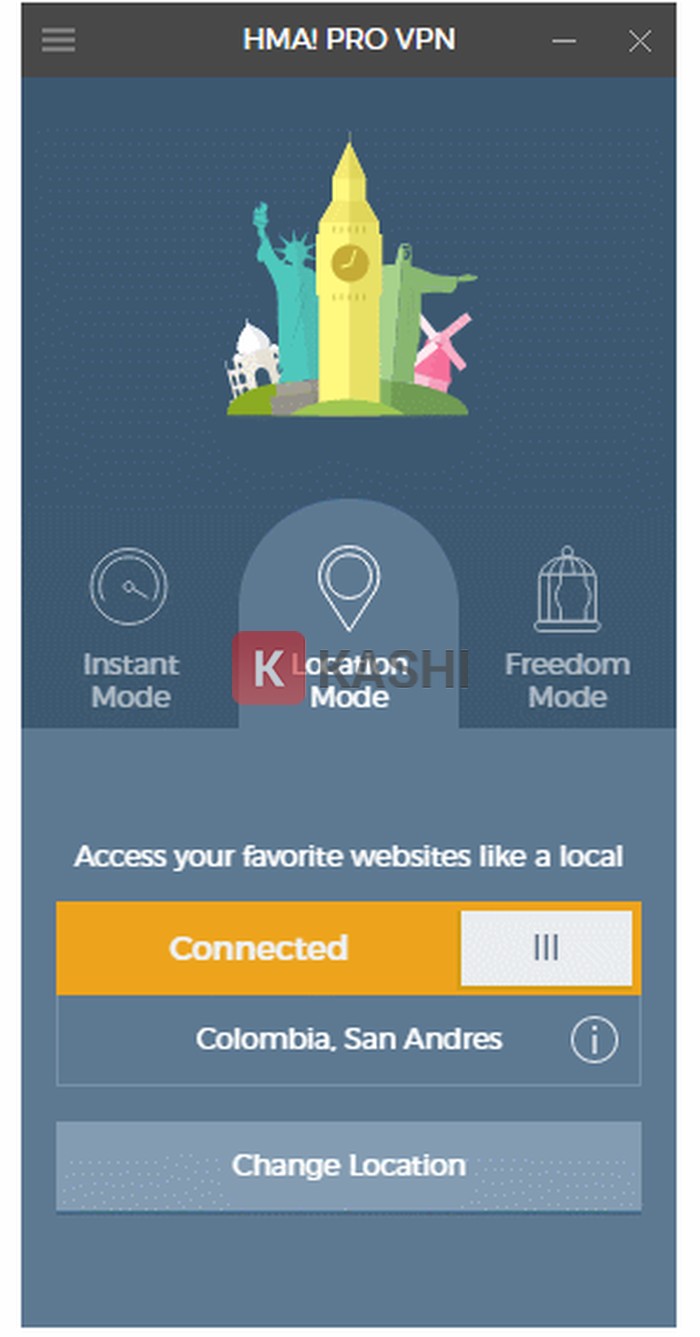Viewport: 700px width, 1337px height.
Task: Open the hamburger menu
Action: click(58, 40)
